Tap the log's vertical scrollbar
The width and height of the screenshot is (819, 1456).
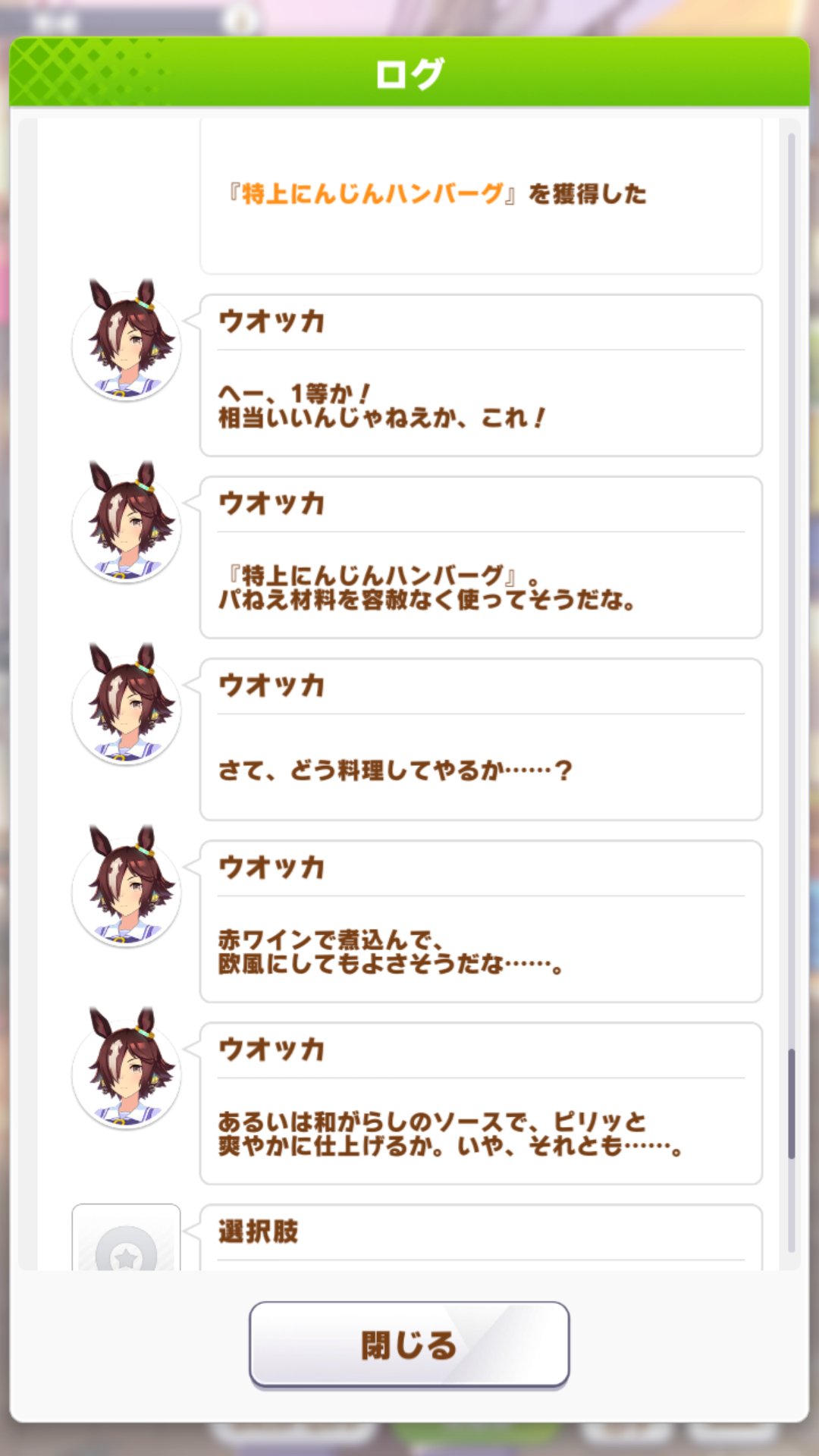pyautogui.click(x=791, y=692)
